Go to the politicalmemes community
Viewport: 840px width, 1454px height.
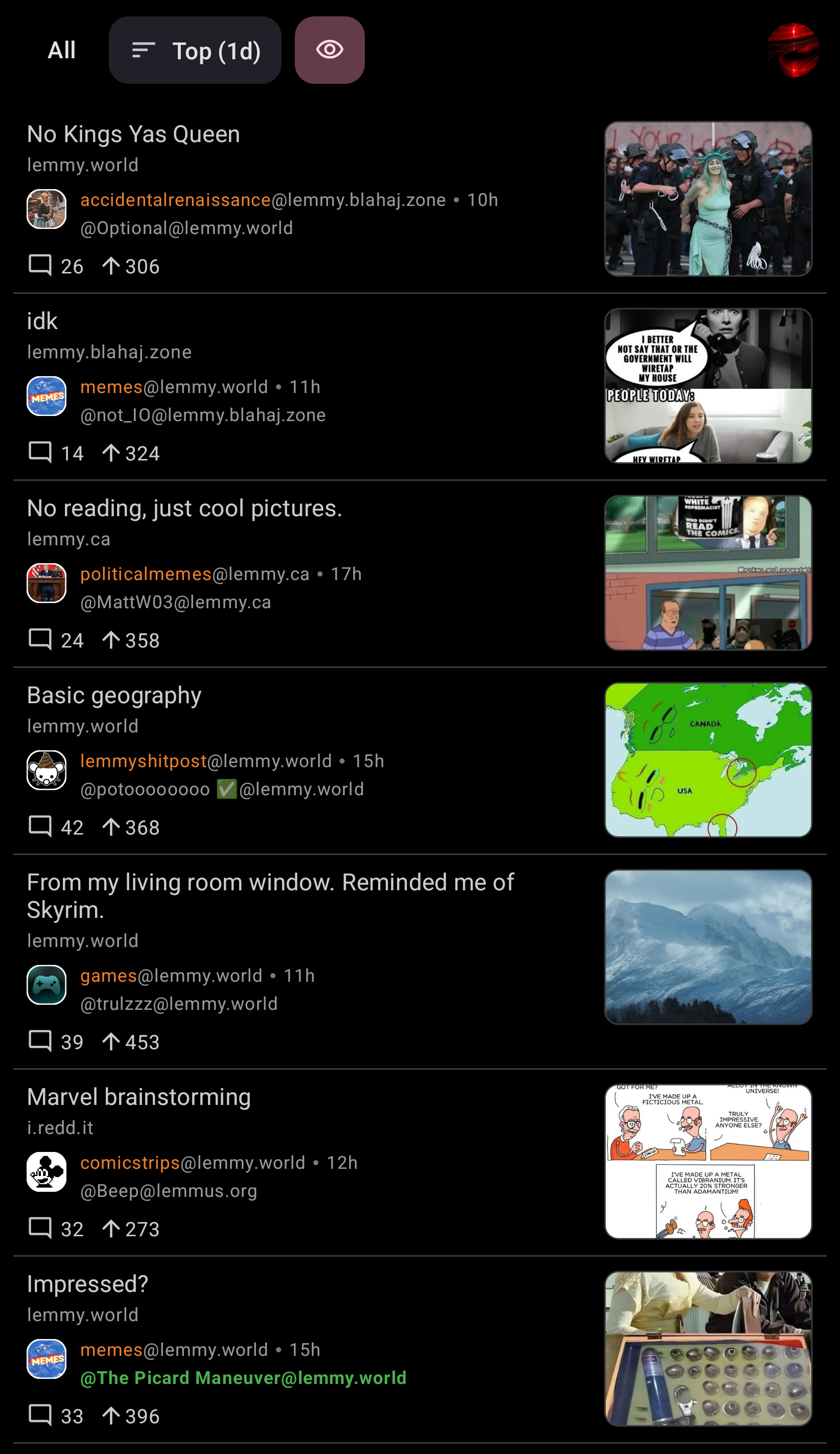[146, 573]
